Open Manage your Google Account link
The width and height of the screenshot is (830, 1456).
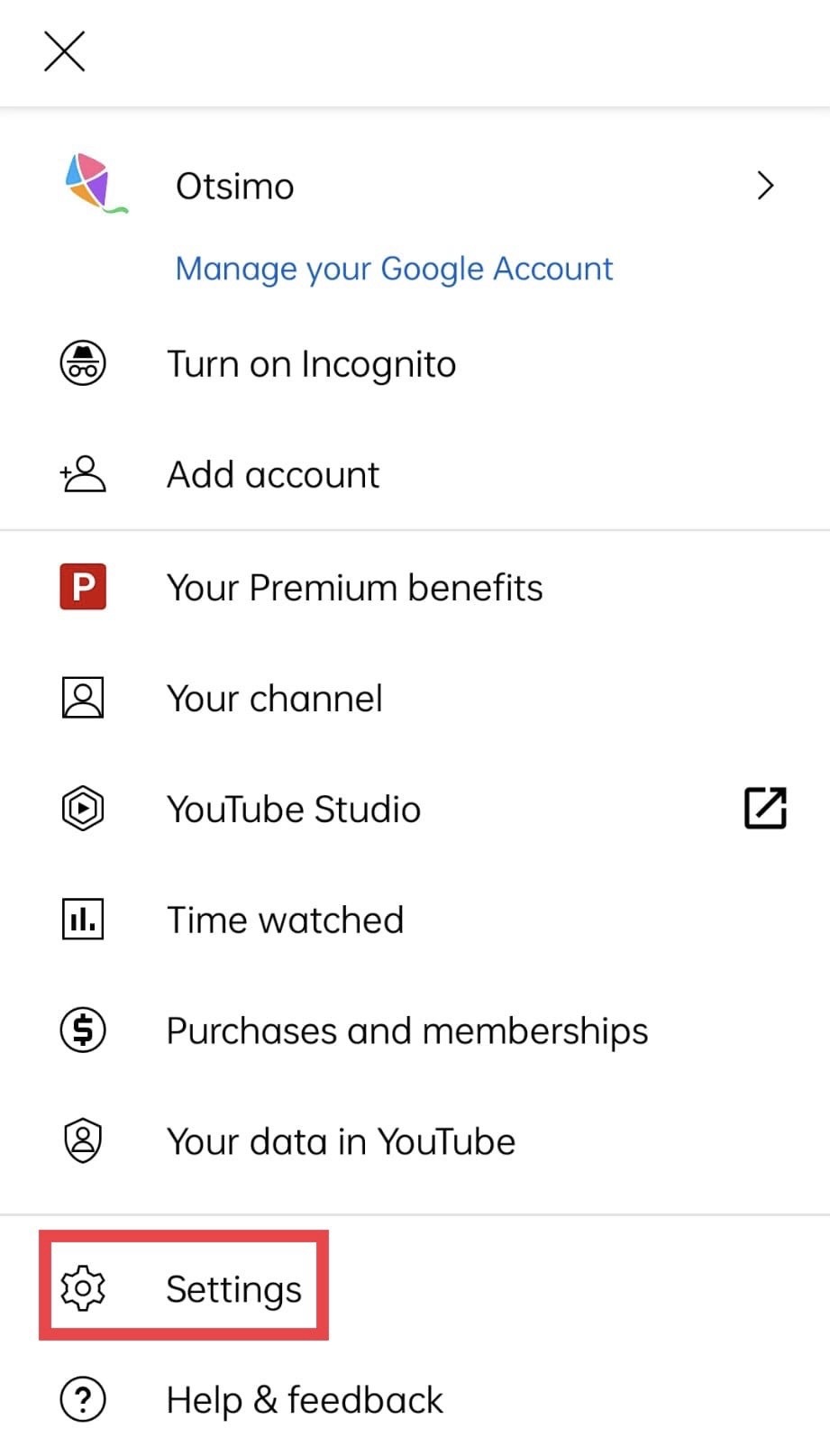394,269
